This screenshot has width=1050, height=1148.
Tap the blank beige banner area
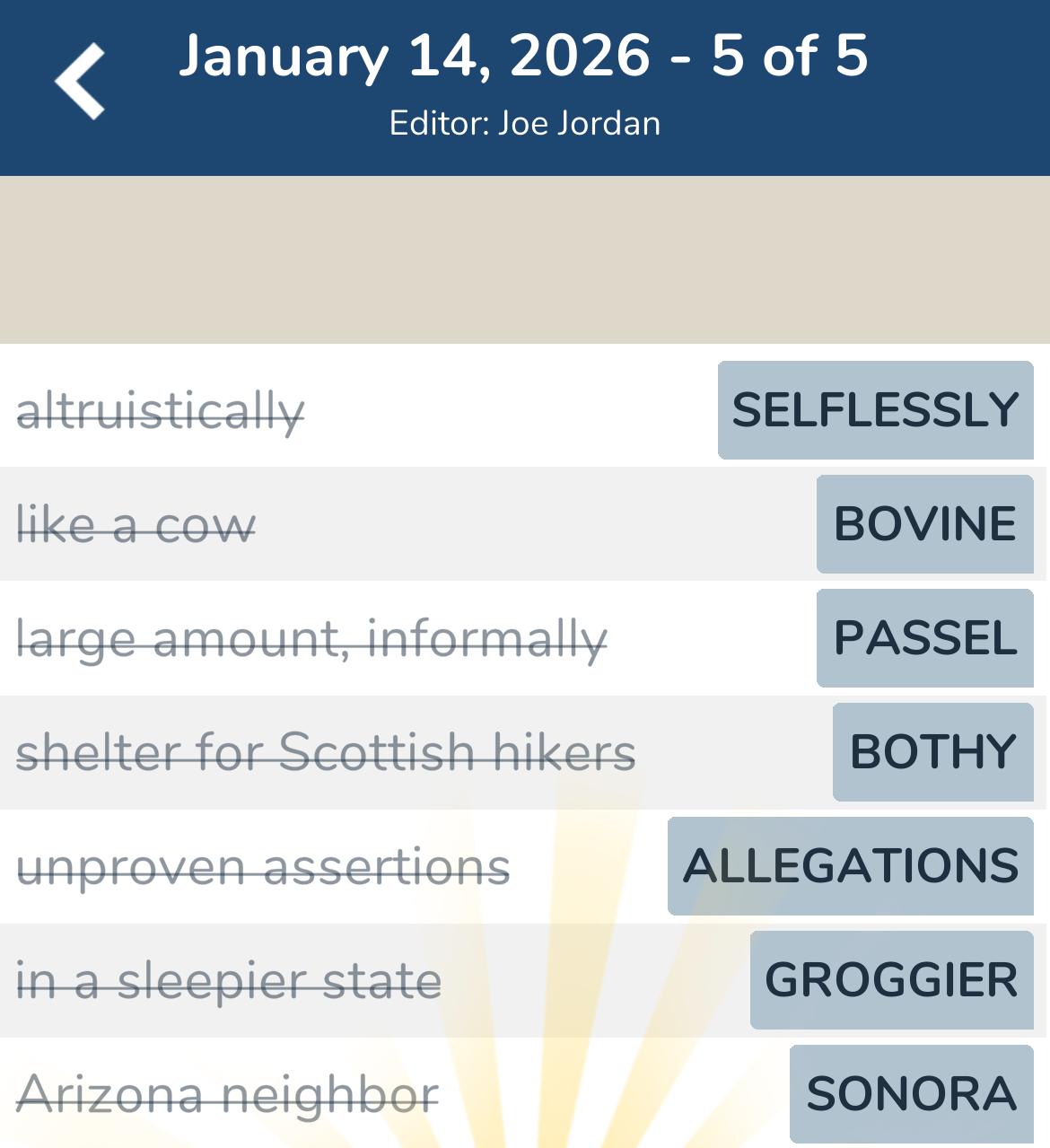pos(525,259)
